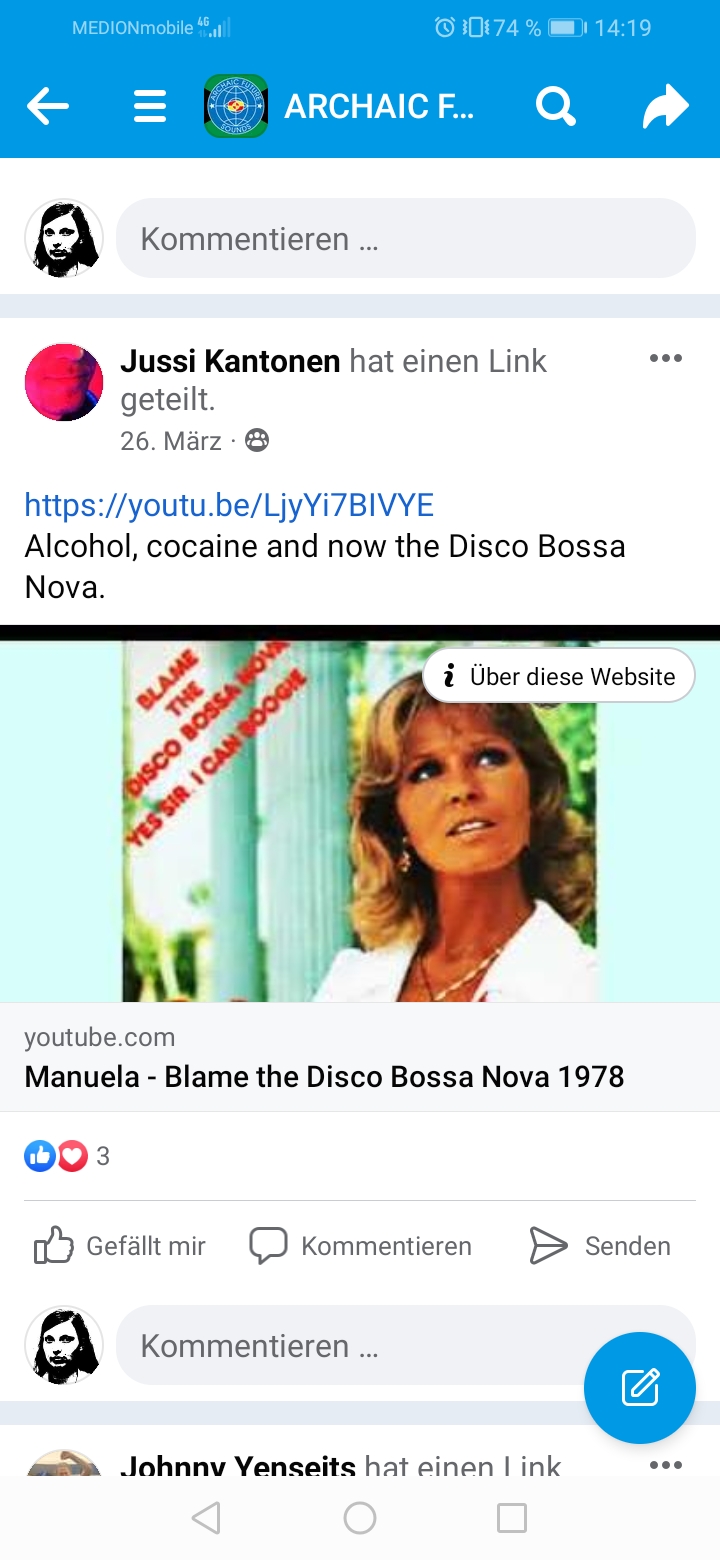Focus the Kommentieren field at the top
The width and height of the screenshot is (720, 1560).
click(405, 239)
